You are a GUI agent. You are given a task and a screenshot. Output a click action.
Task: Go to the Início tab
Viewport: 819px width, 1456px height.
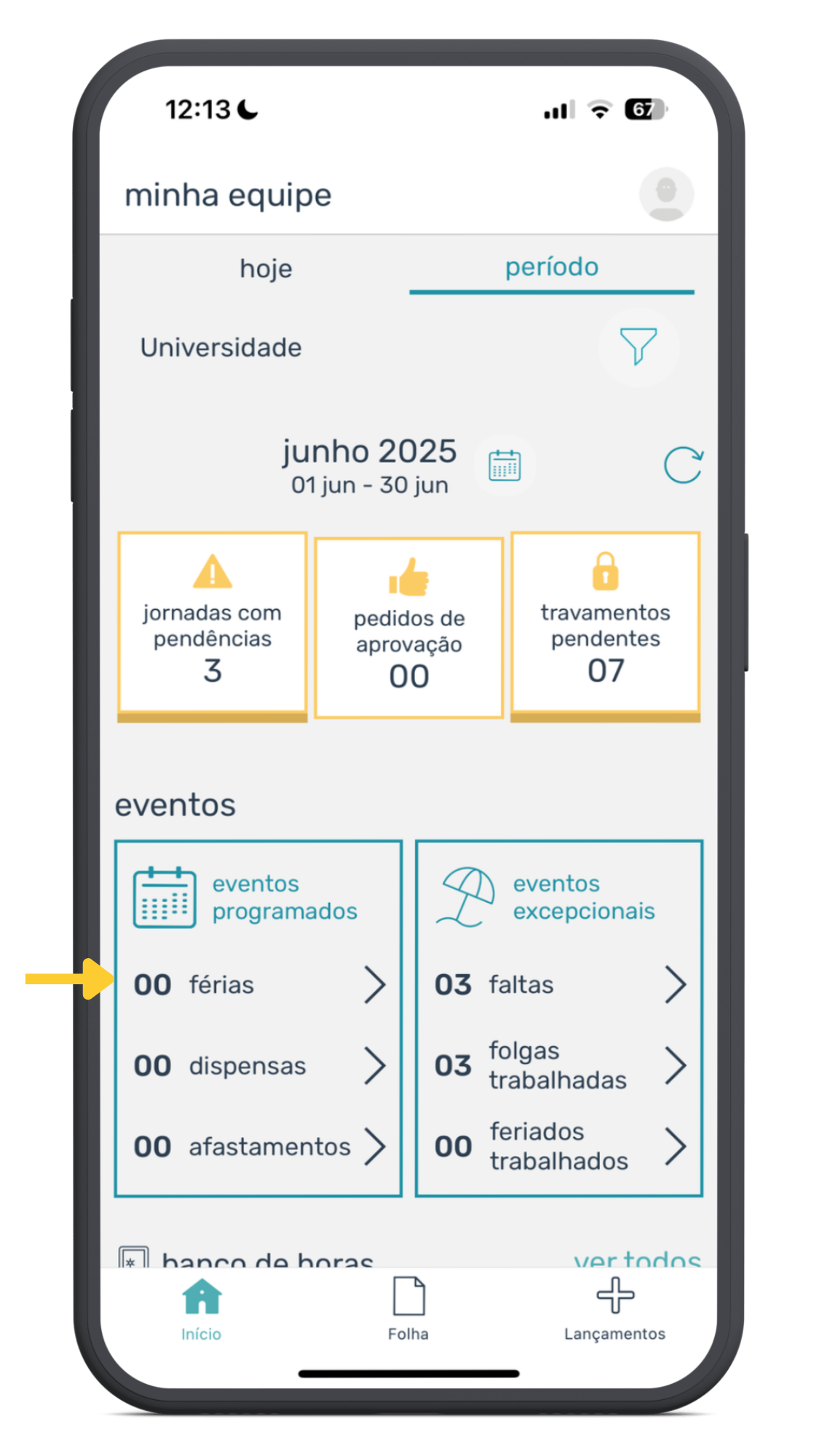tap(202, 1310)
